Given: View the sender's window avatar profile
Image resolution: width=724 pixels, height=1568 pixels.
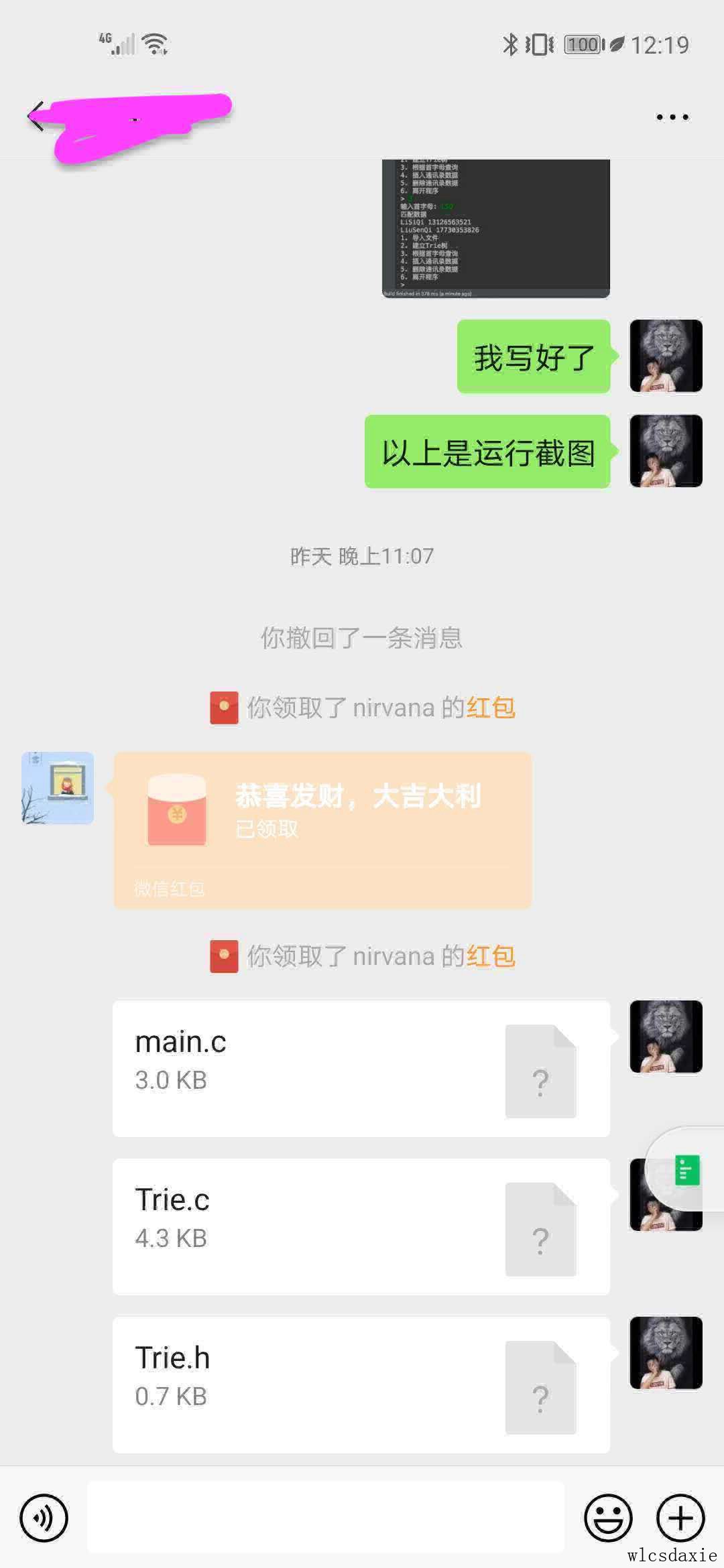Looking at the screenshot, I should (58, 788).
